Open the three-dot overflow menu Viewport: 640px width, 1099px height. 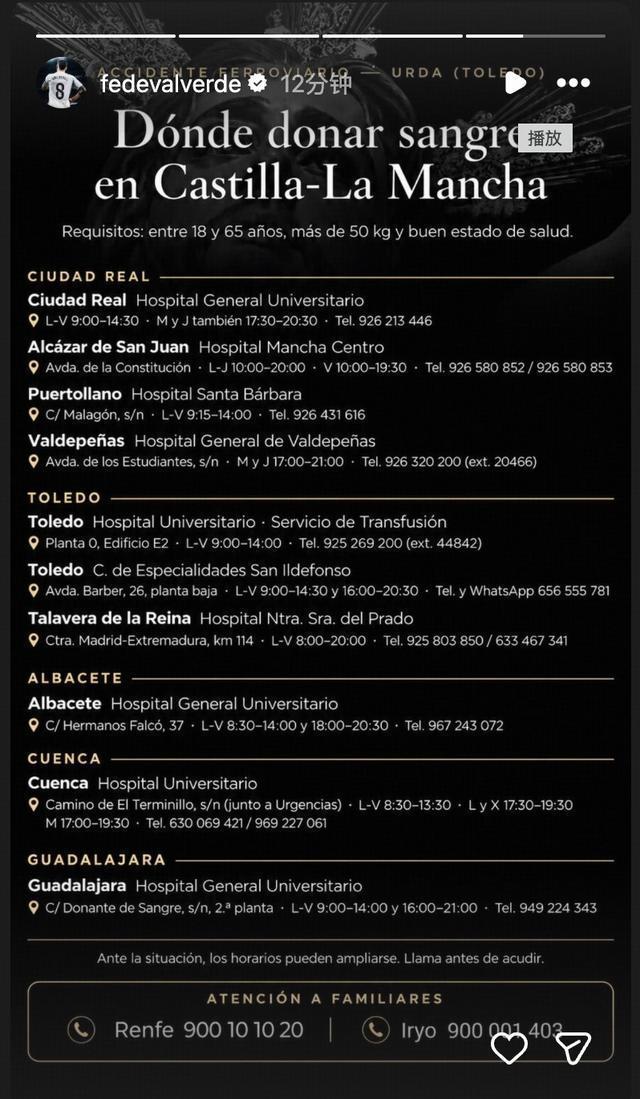tap(573, 83)
